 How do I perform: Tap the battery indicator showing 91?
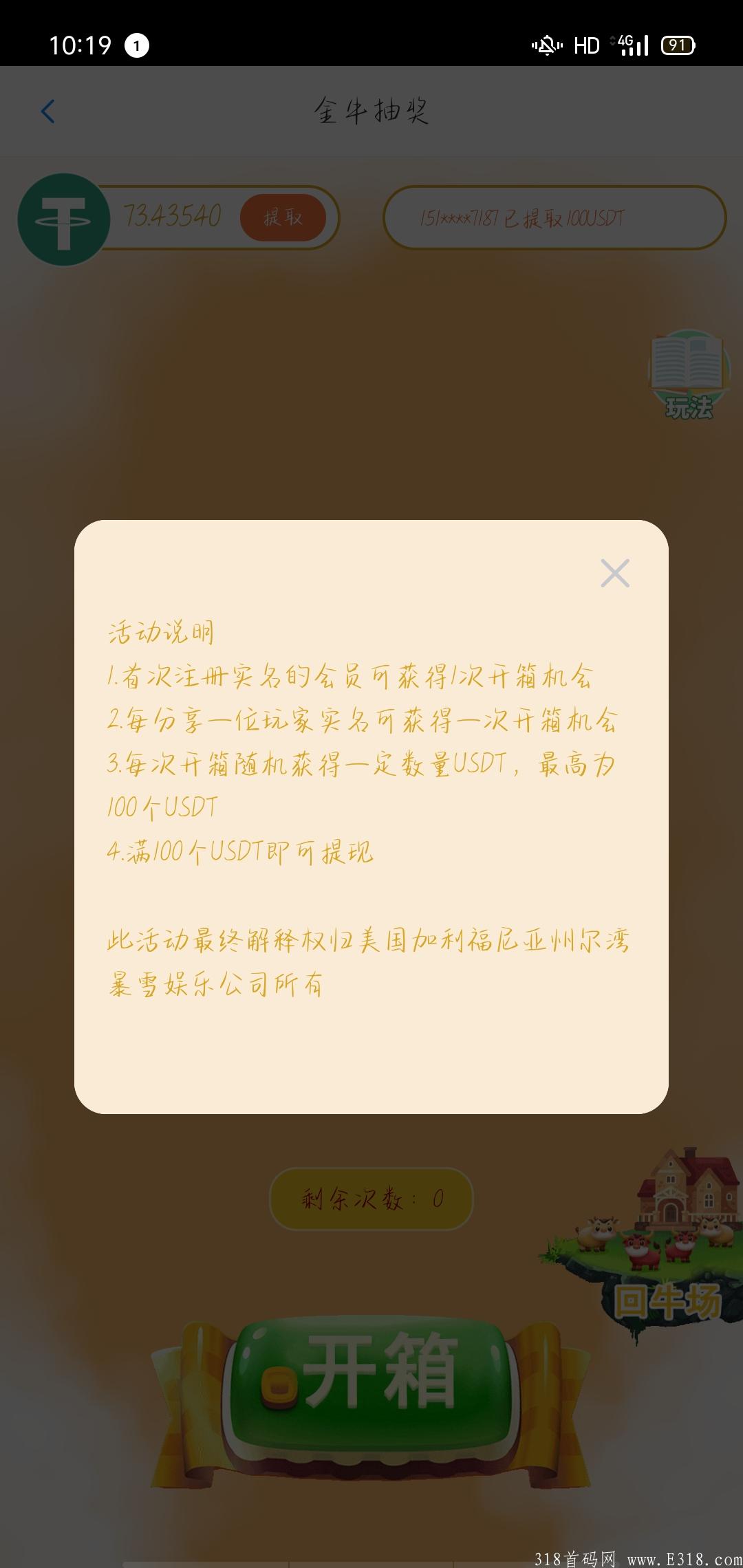tap(678, 46)
